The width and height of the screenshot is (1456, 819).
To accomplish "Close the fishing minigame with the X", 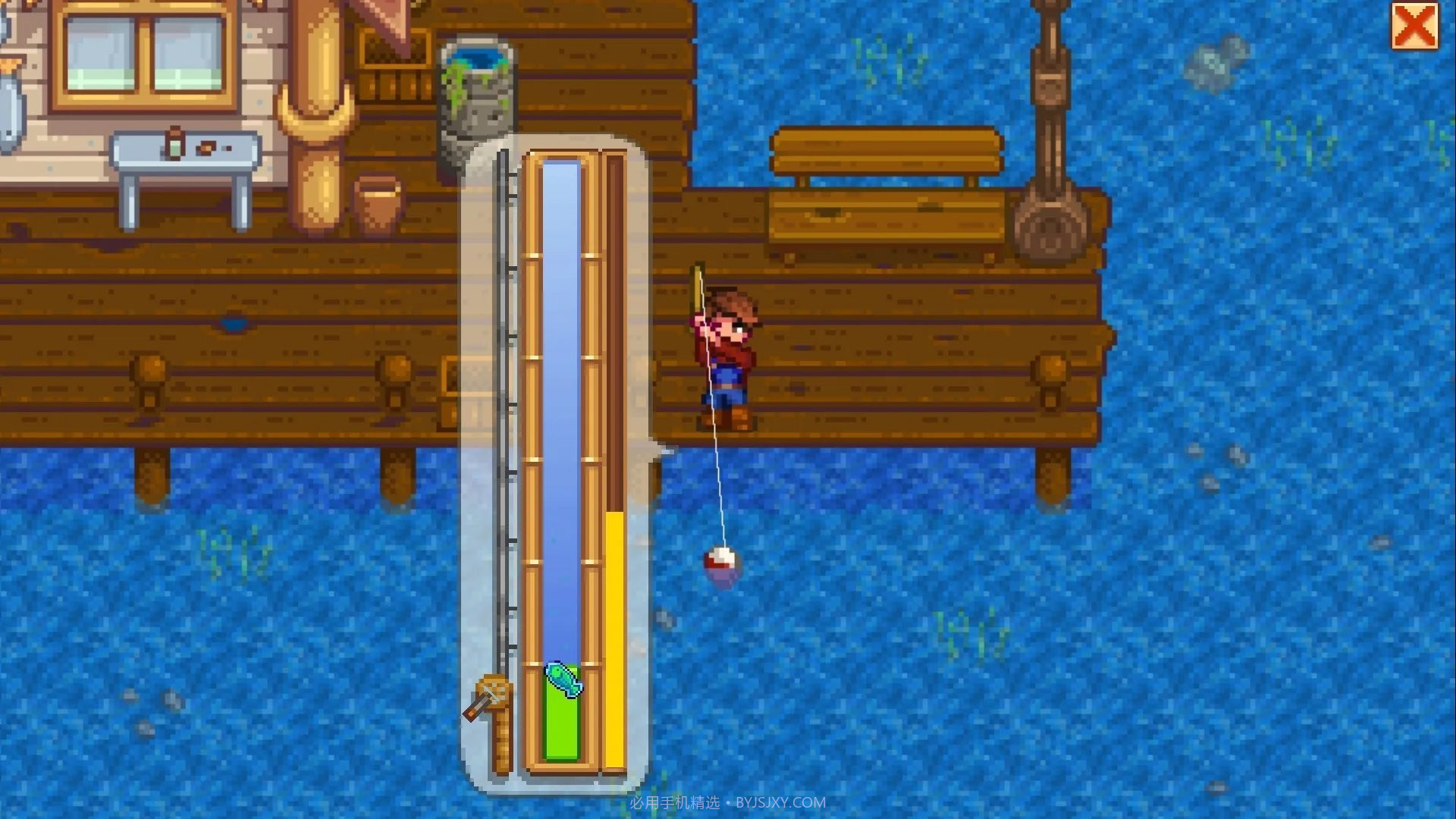I will click(1414, 27).
